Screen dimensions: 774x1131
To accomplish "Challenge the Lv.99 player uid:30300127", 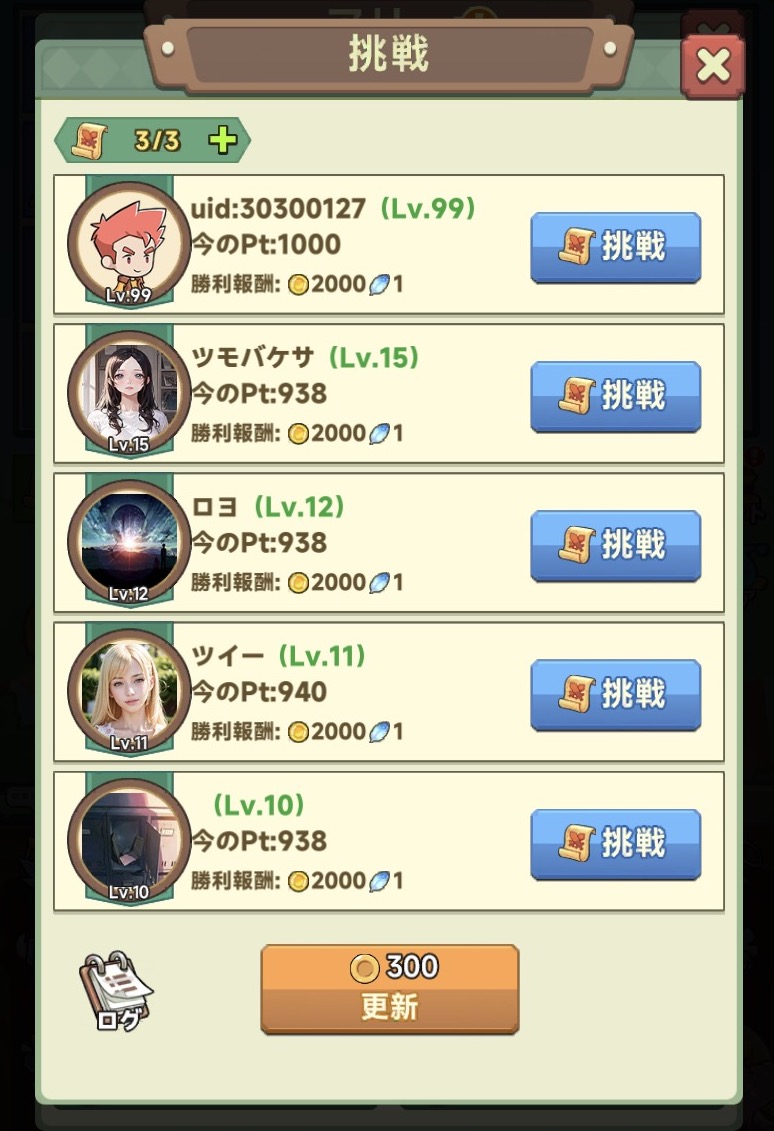I will pyautogui.click(x=614, y=248).
